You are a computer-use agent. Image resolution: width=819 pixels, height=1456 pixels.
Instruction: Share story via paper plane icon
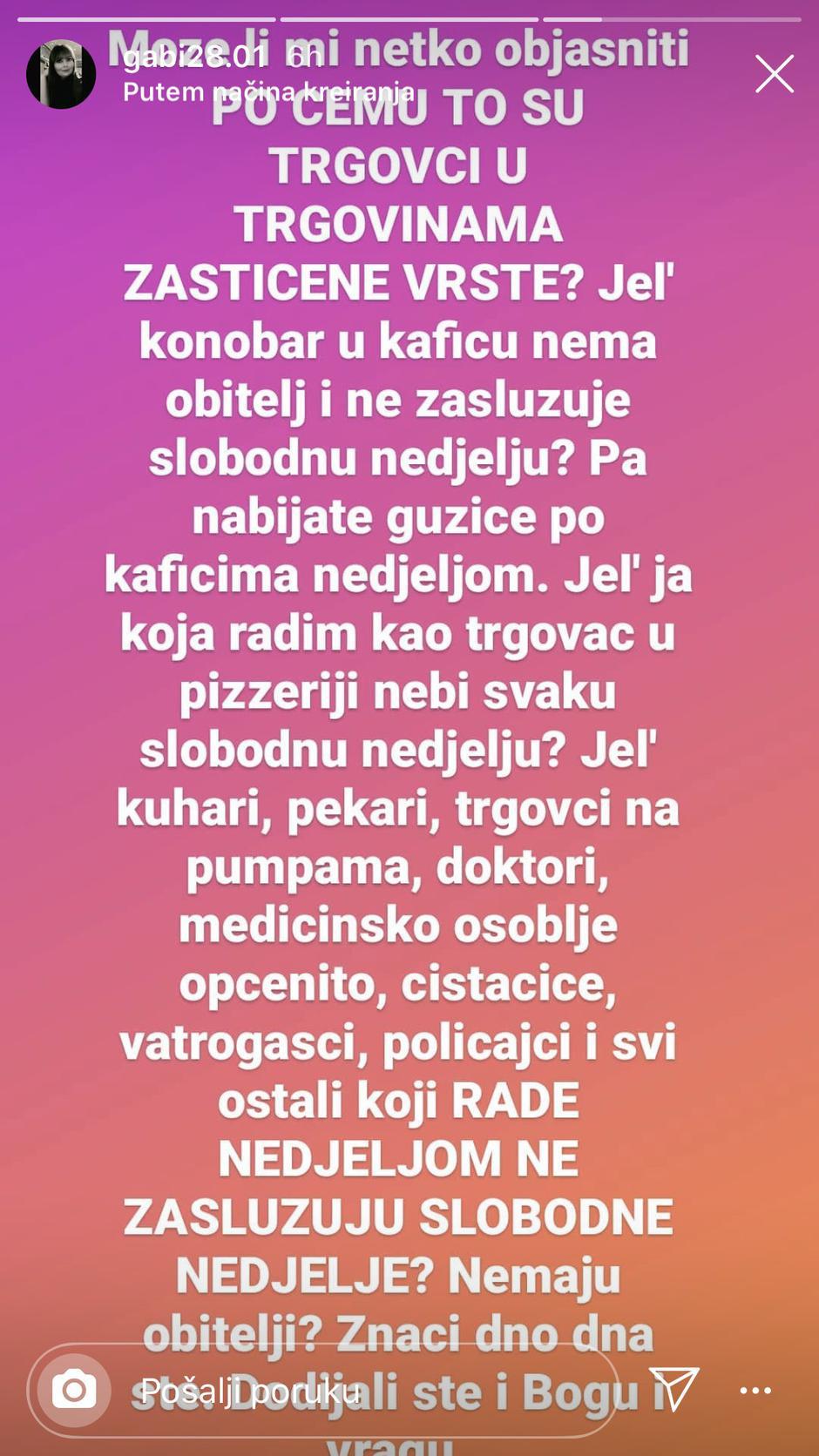tap(673, 1389)
